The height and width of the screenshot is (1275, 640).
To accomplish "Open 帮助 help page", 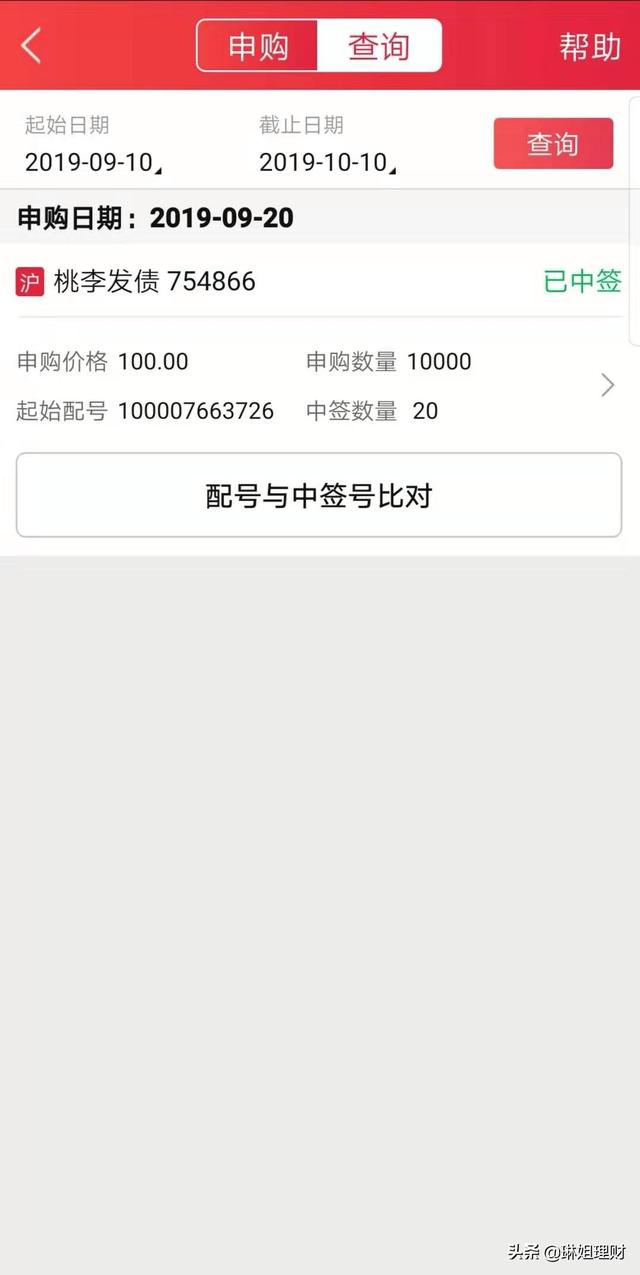I will click(x=590, y=46).
